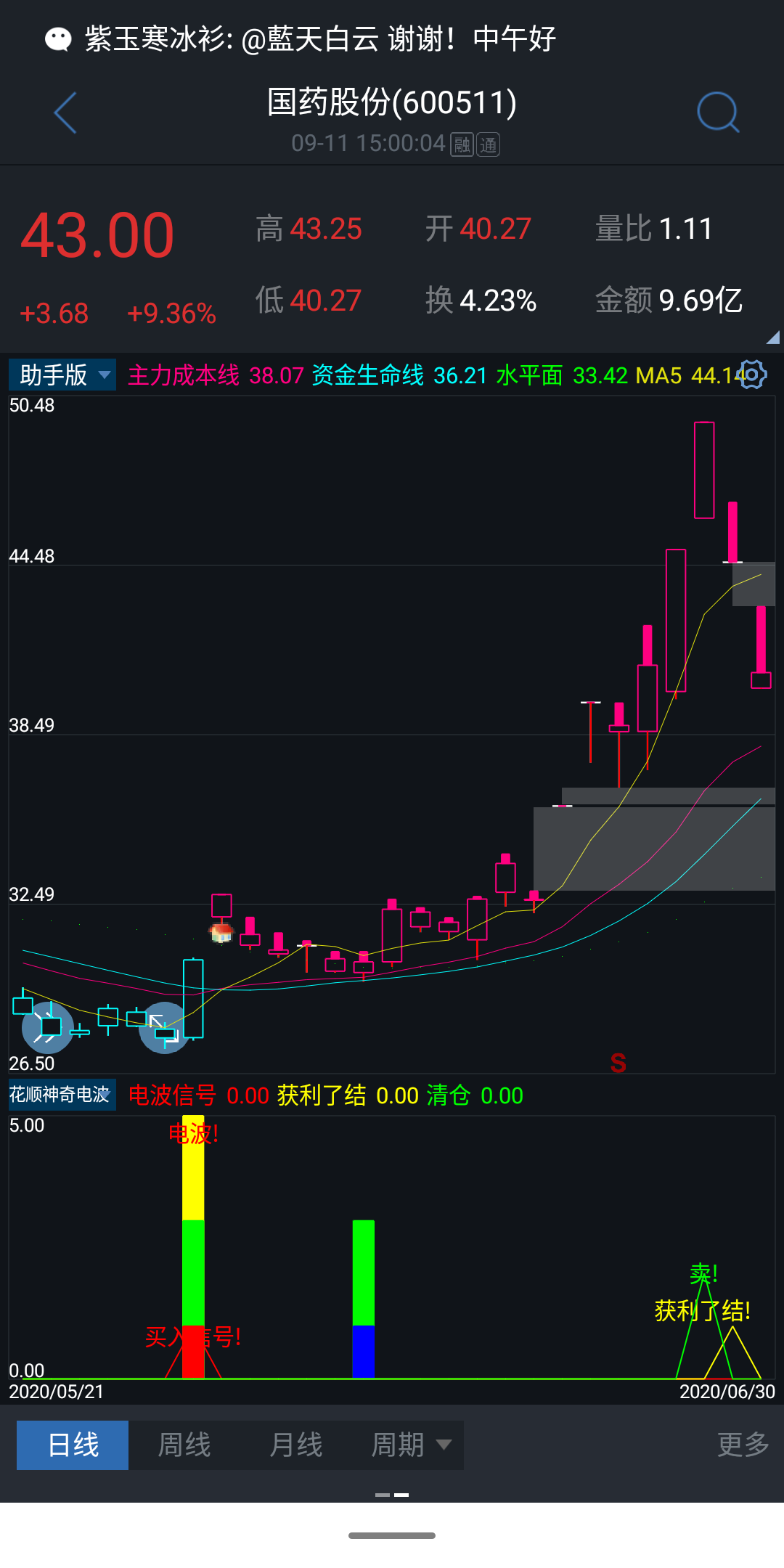Open the 更多 options
784x1568 pixels.
(743, 1445)
